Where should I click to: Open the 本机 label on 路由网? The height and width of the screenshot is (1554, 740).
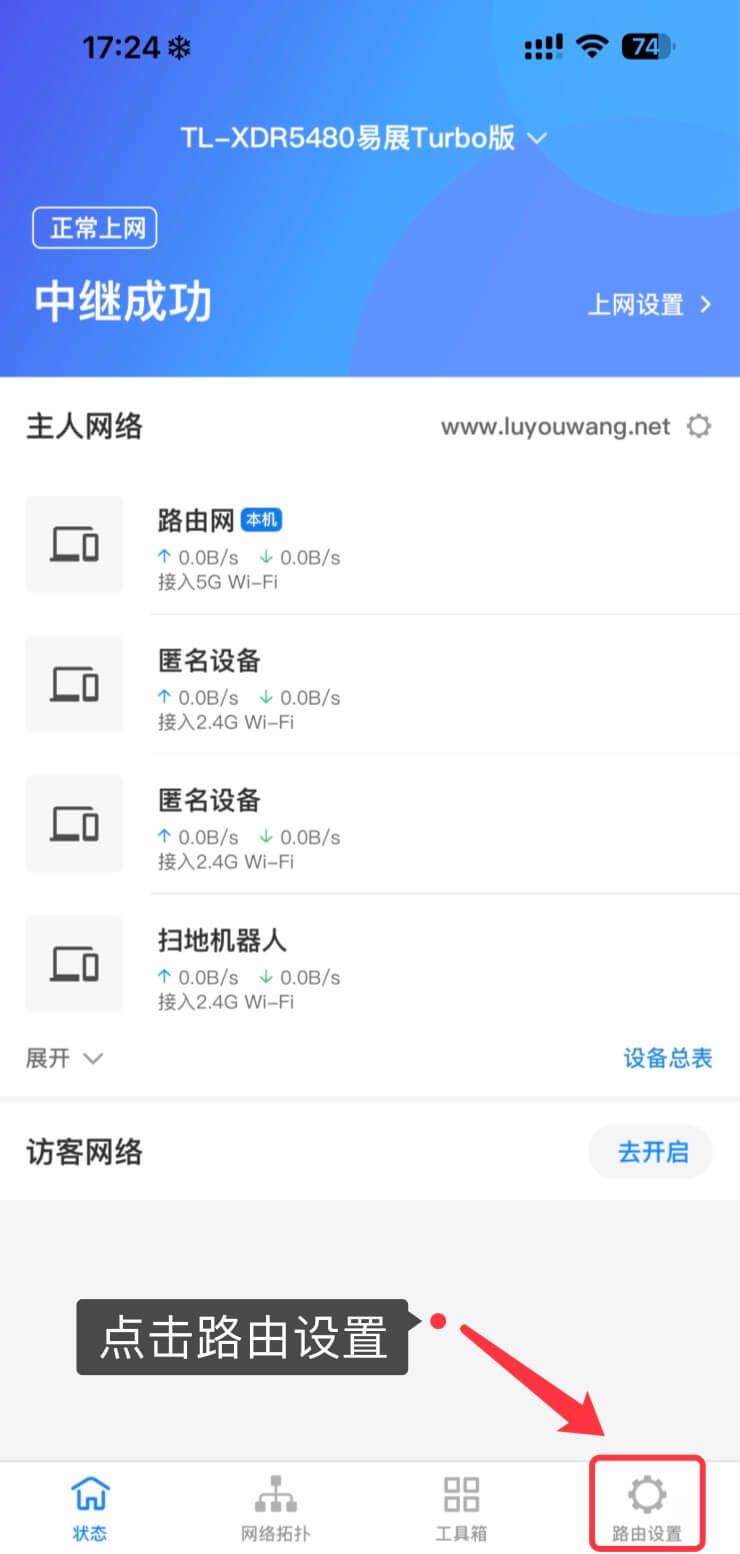[260, 520]
